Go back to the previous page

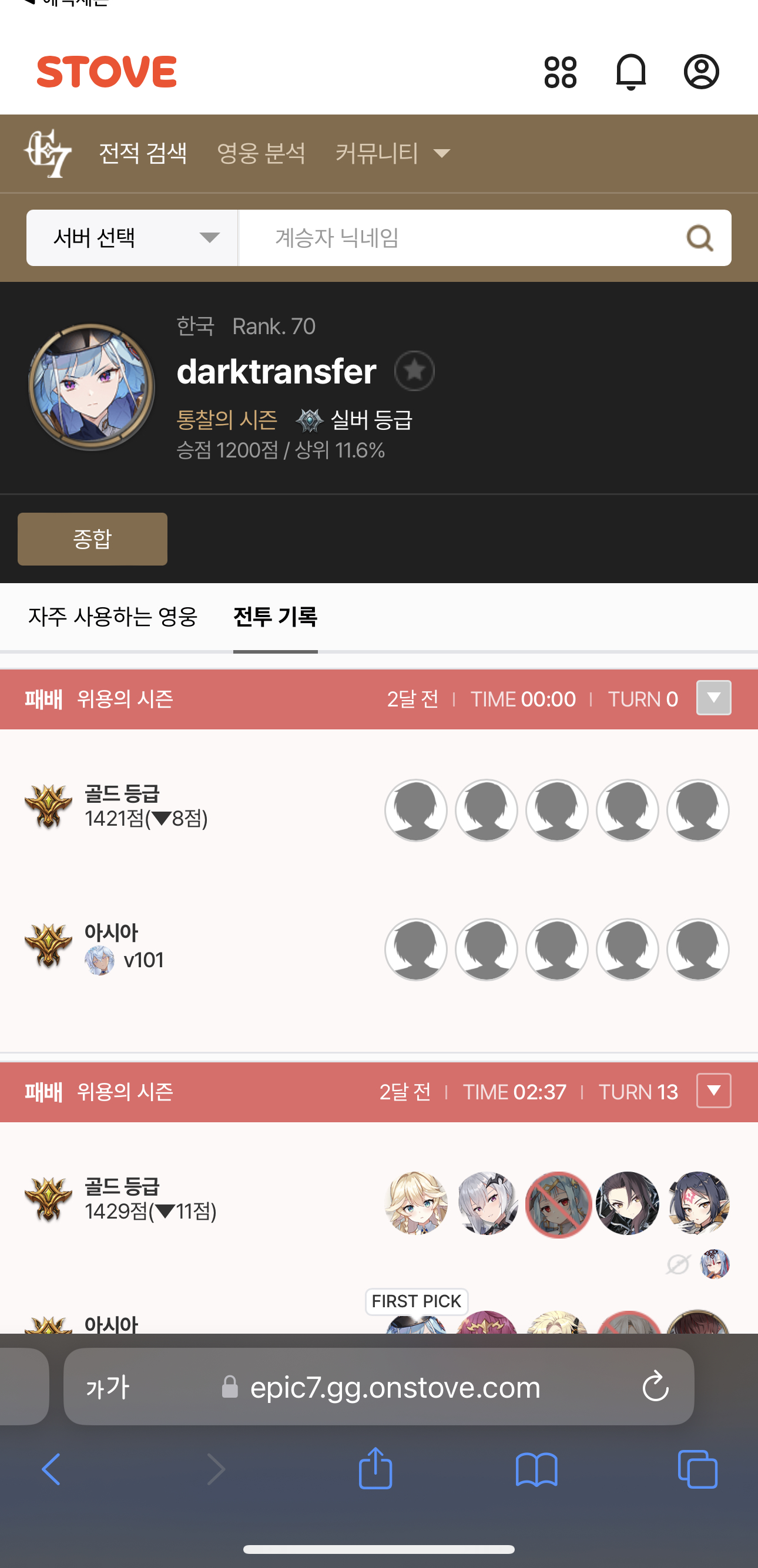[x=51, y=1469]
